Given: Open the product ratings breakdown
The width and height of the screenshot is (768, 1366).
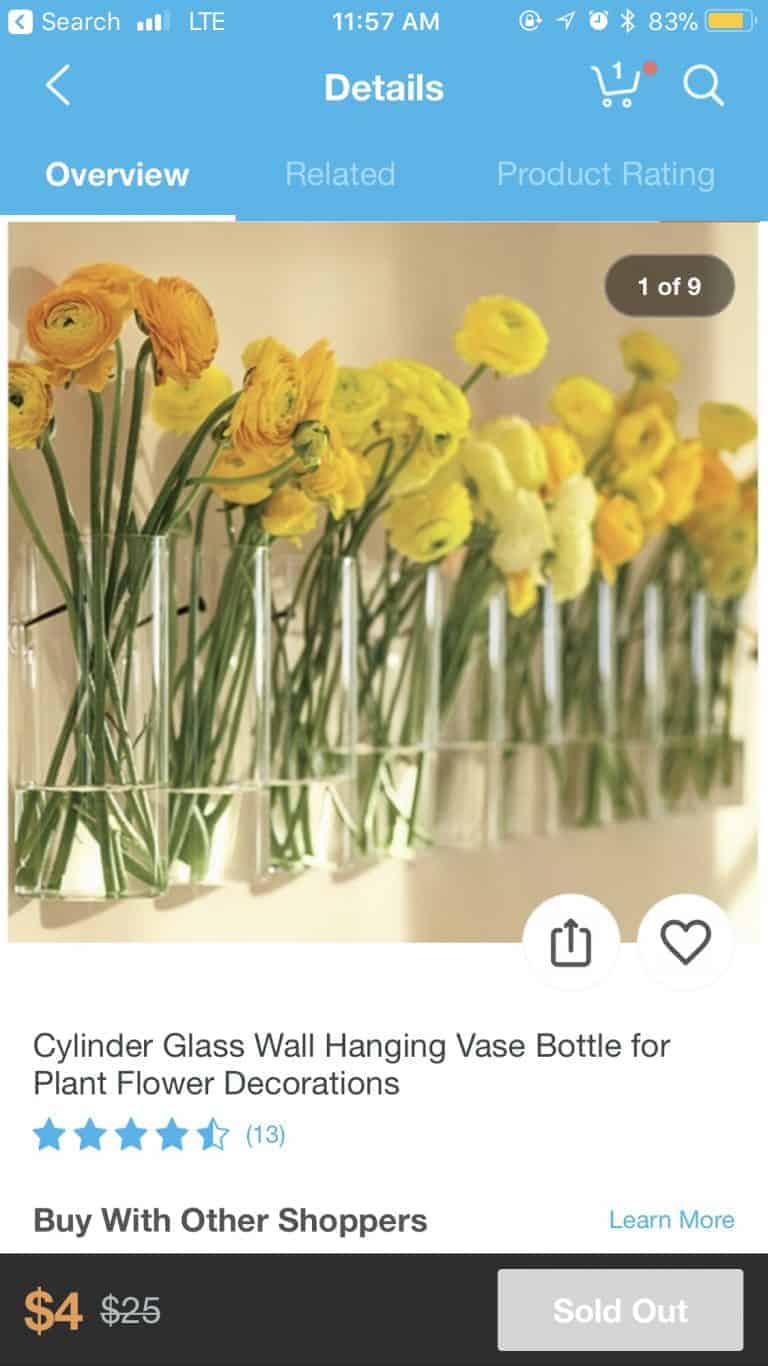Looking at the screenshot, I should (130, 1135).
